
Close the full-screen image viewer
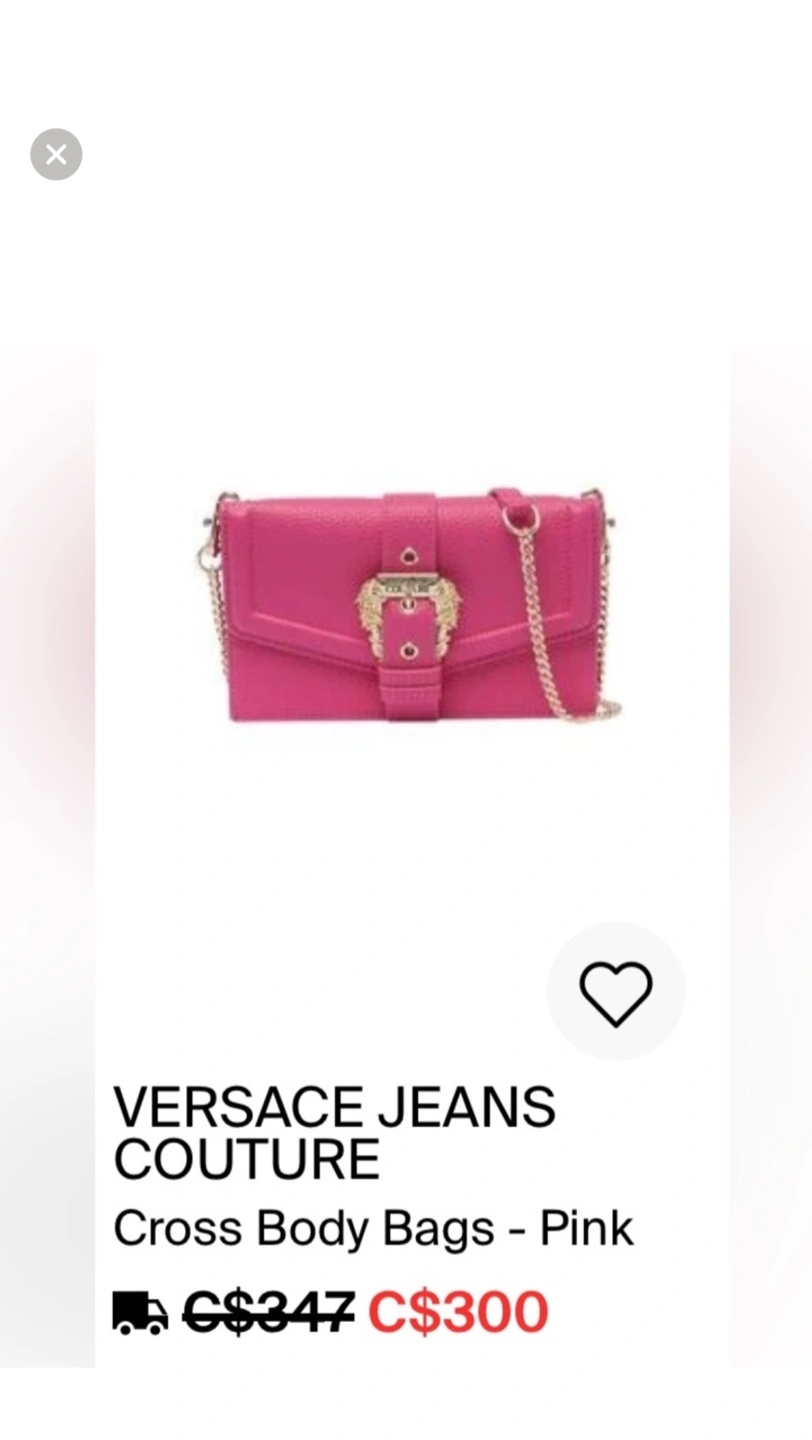click(56, 154)
